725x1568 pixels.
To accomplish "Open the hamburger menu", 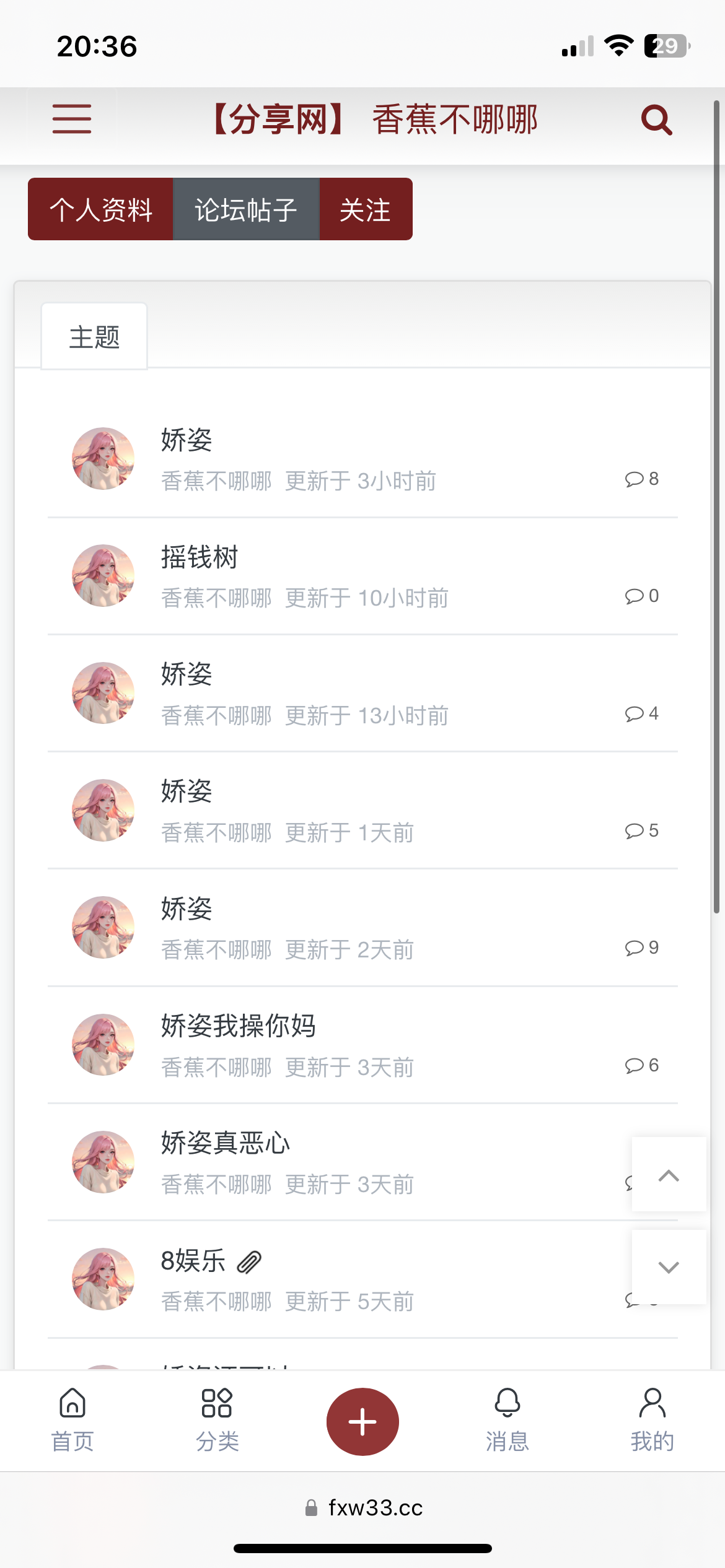I will point(72,119).
